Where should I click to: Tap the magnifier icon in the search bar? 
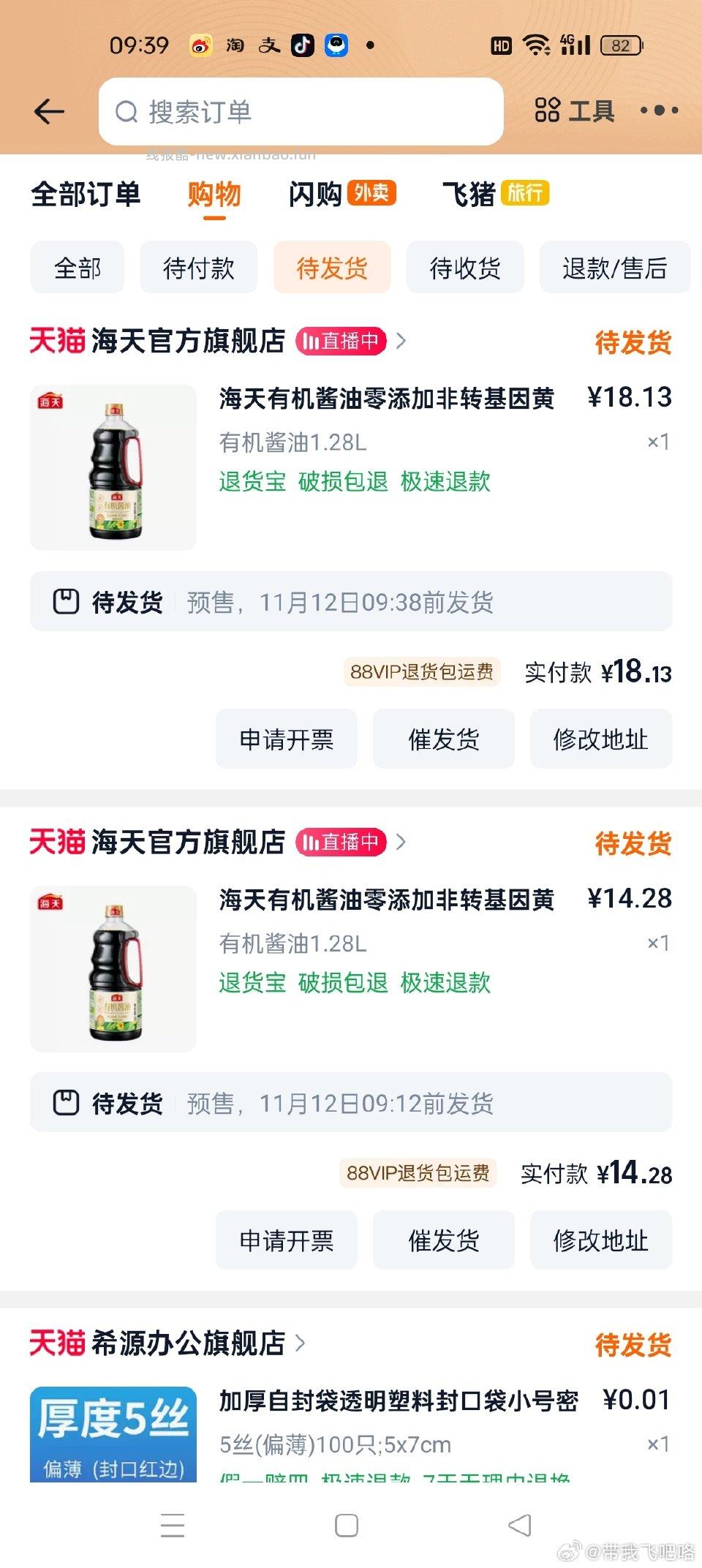127,110
